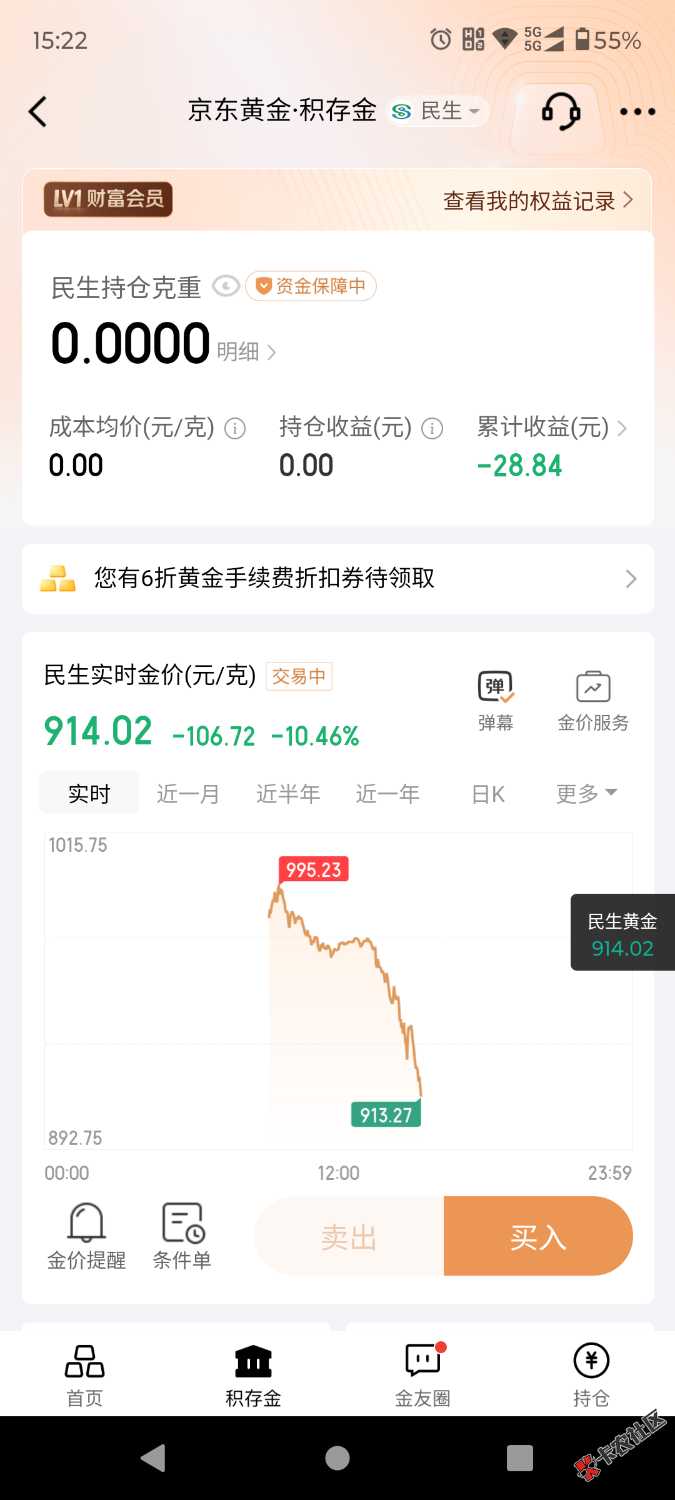Open 条件单 conditional orders
The width and height of the screenshot is (675, 1500).
point(182,1236)
